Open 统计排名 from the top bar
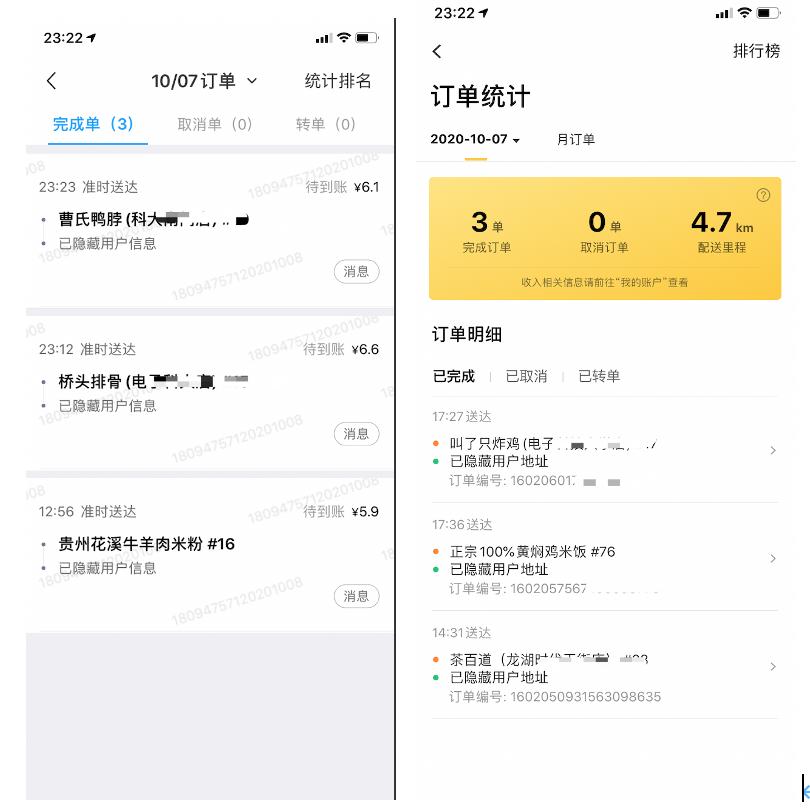Image resolution: width=810 pixels, height=812 pixels. click(339, 81)
